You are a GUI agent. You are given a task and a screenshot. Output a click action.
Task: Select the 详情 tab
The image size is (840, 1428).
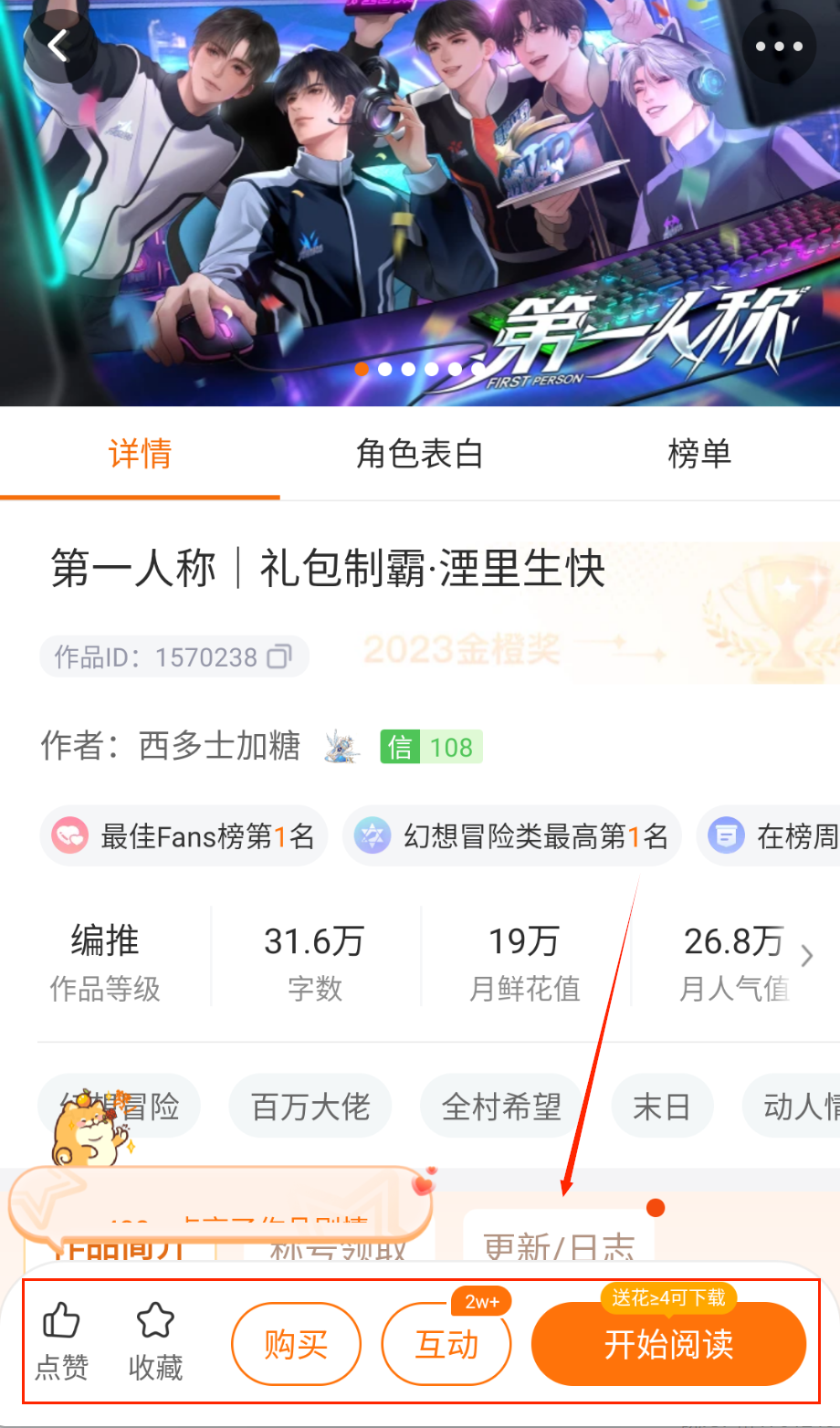tap(140, 454)
